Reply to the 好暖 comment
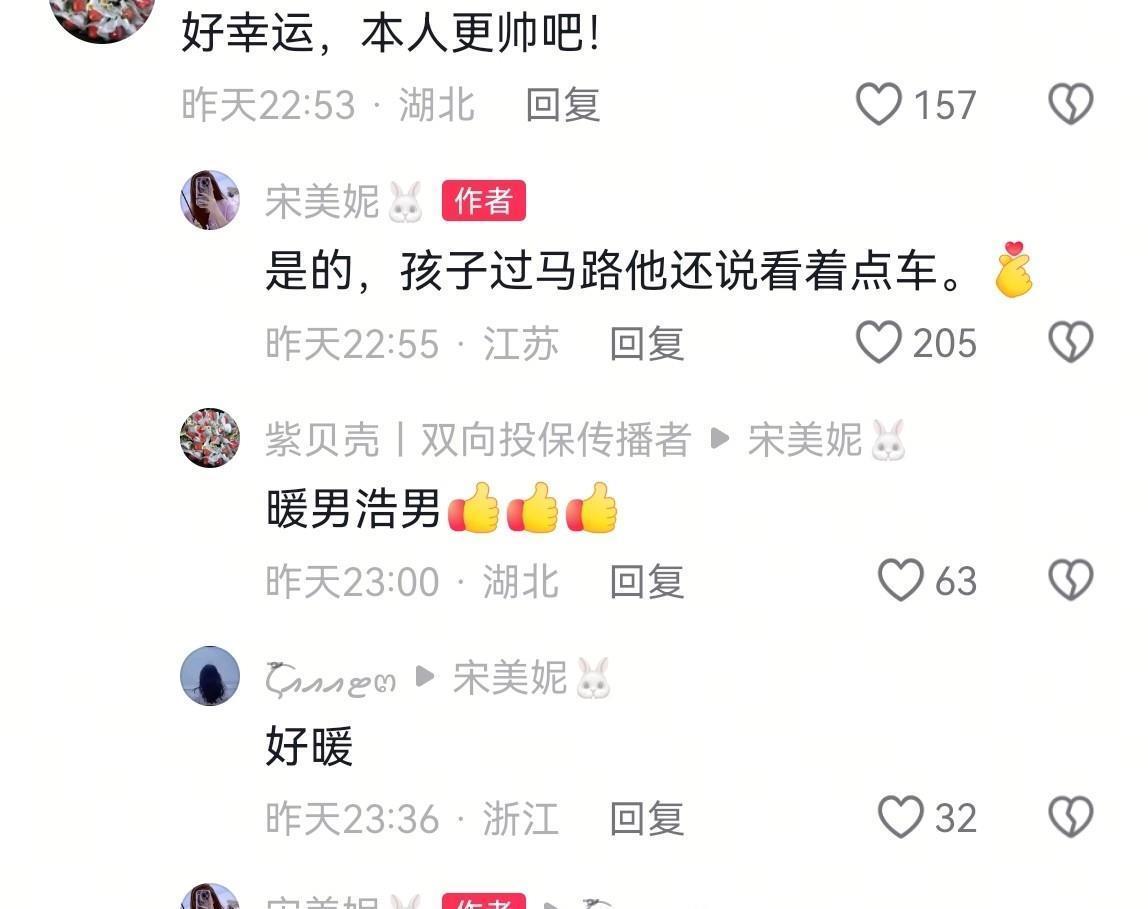Viewport: 1148px width, 909px height. click(647, 819)
